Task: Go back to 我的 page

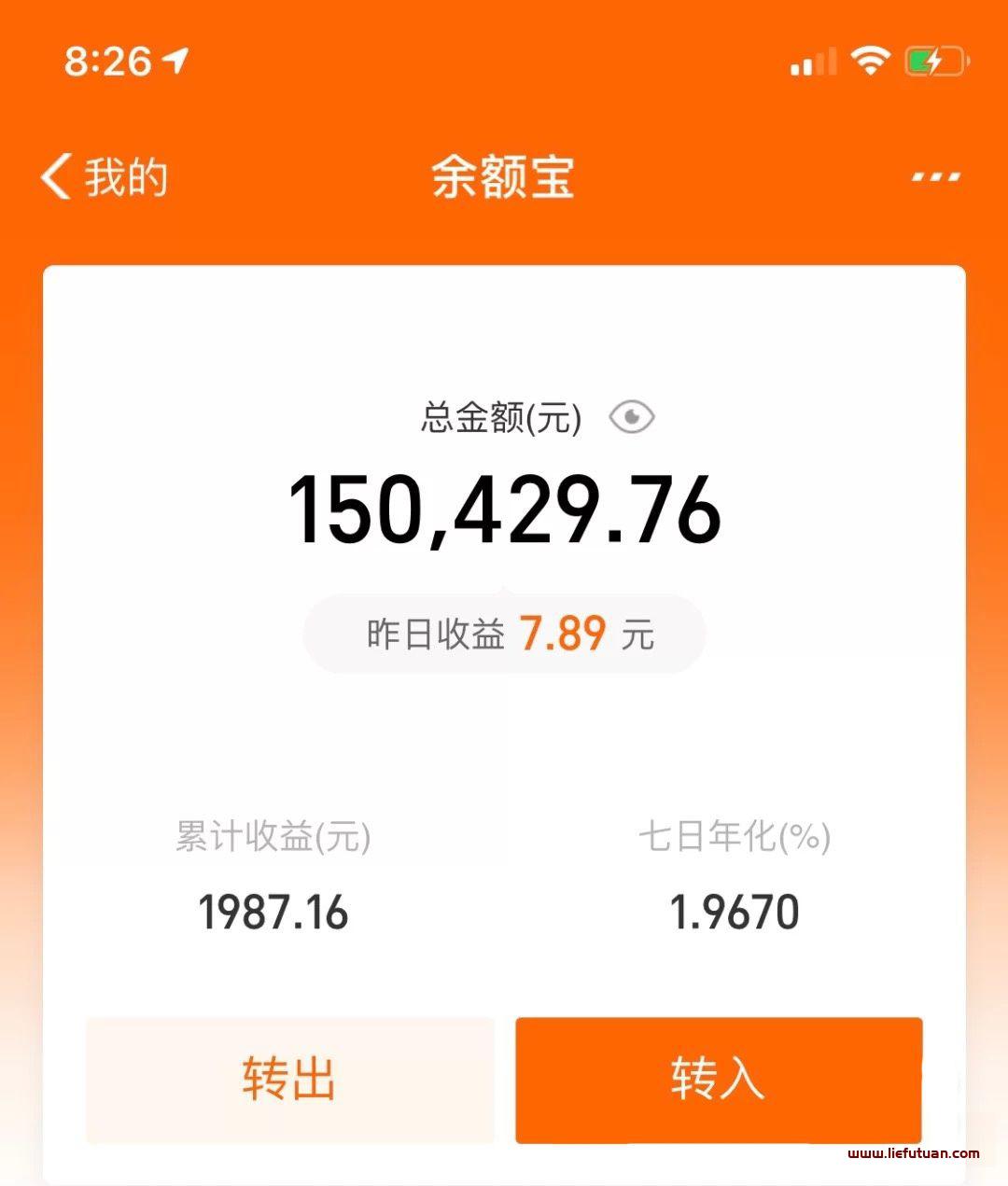Action: pos(103,176)
